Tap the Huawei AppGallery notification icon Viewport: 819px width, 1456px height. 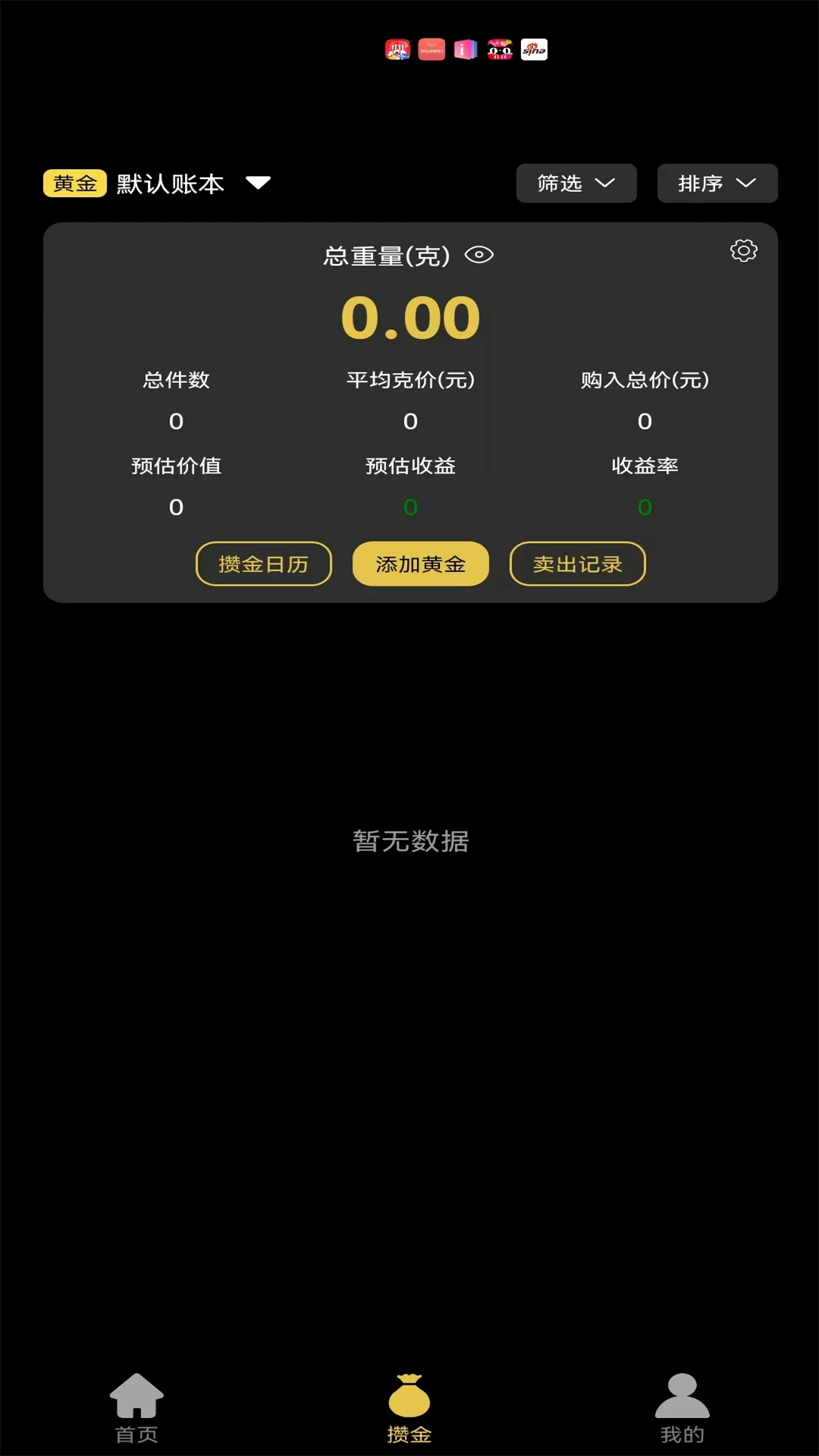coord(430,49)
